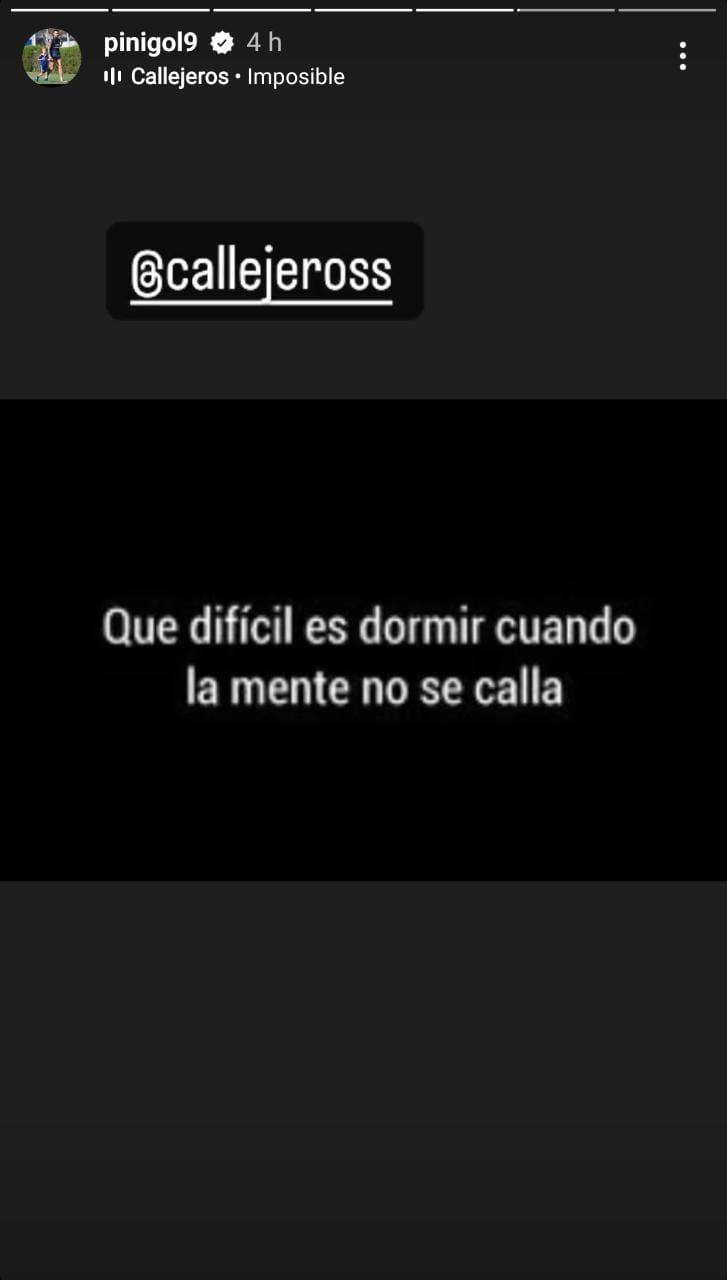Open the pinigol9 username link

[x=151, y=42]
